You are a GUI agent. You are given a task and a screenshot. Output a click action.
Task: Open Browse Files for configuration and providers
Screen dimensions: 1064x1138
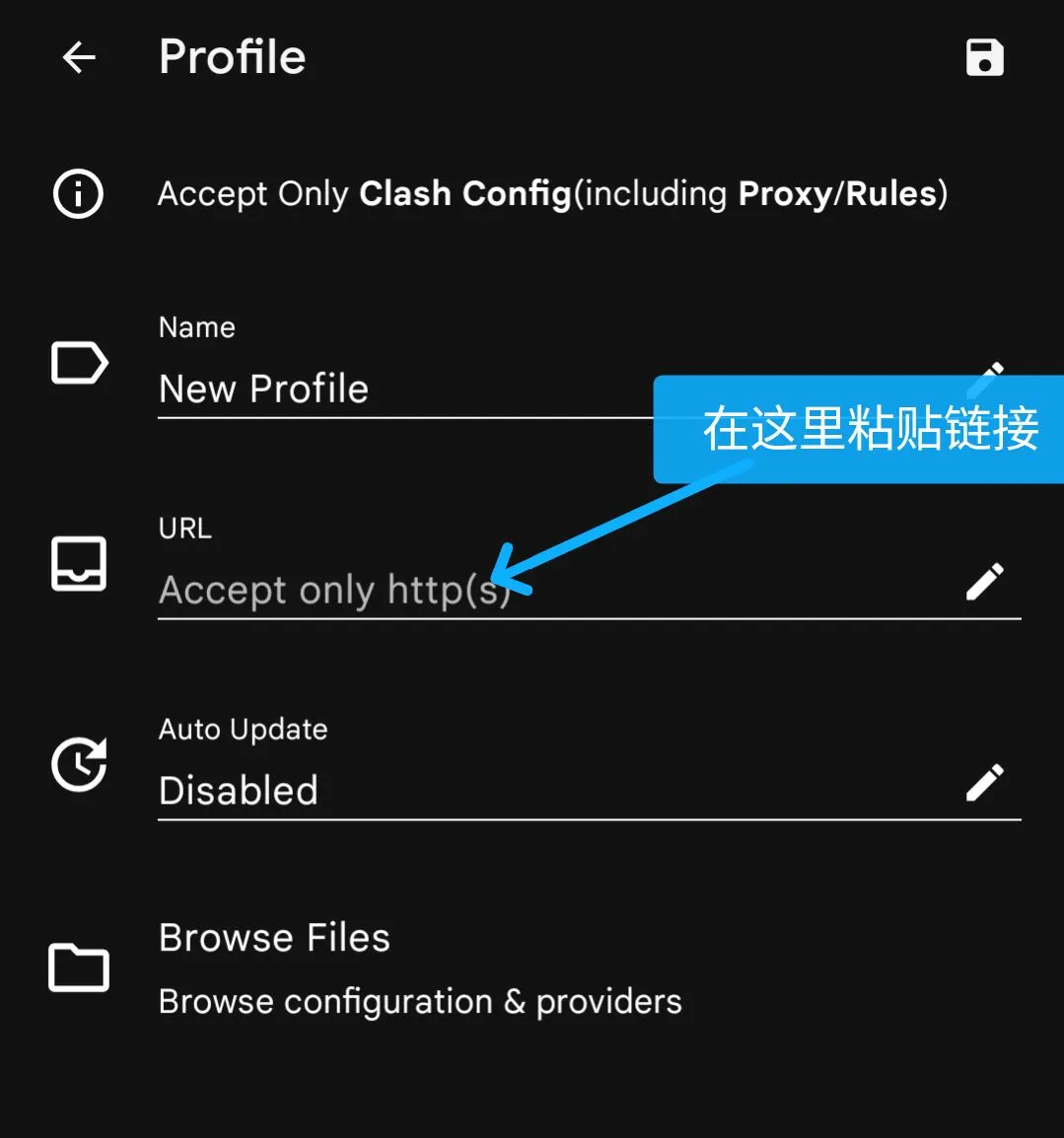tap(419, 968)
